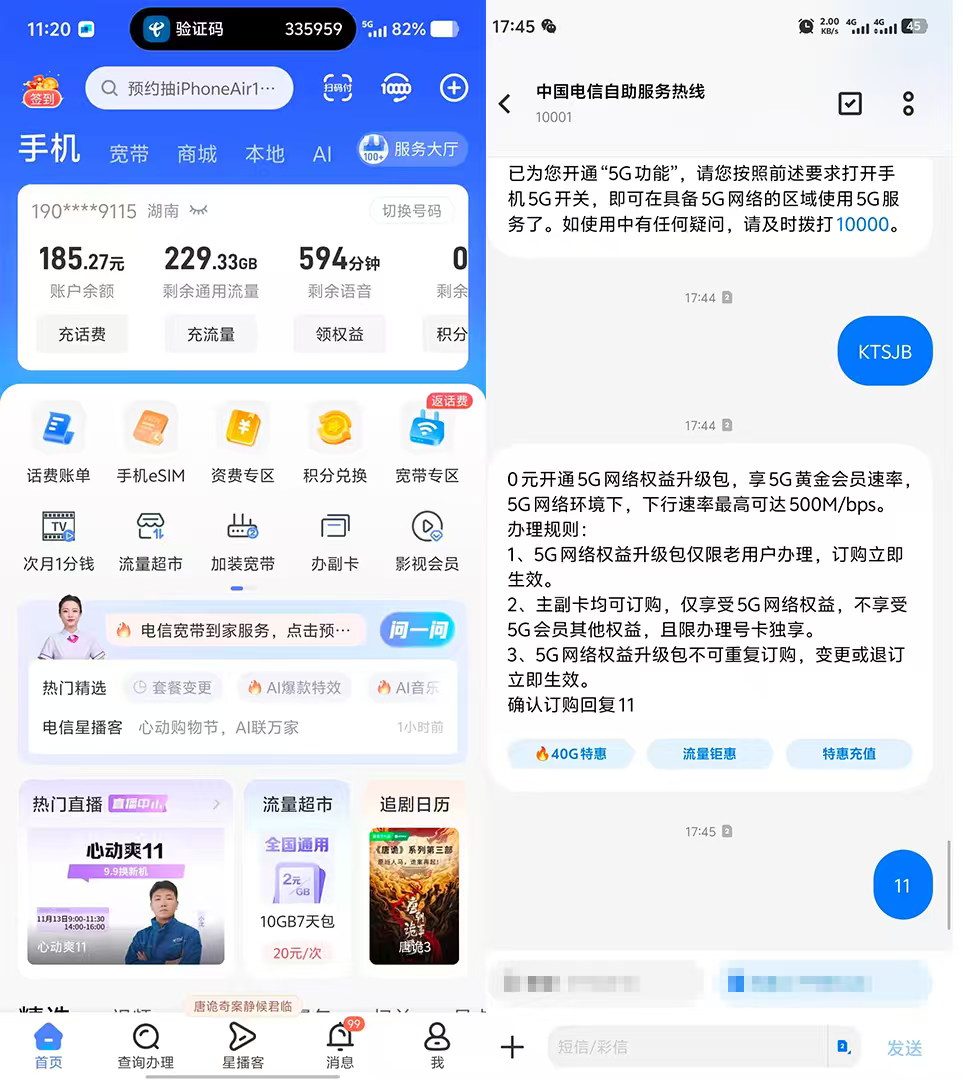Switch to the 查询办理 bottom tab

146,1045
